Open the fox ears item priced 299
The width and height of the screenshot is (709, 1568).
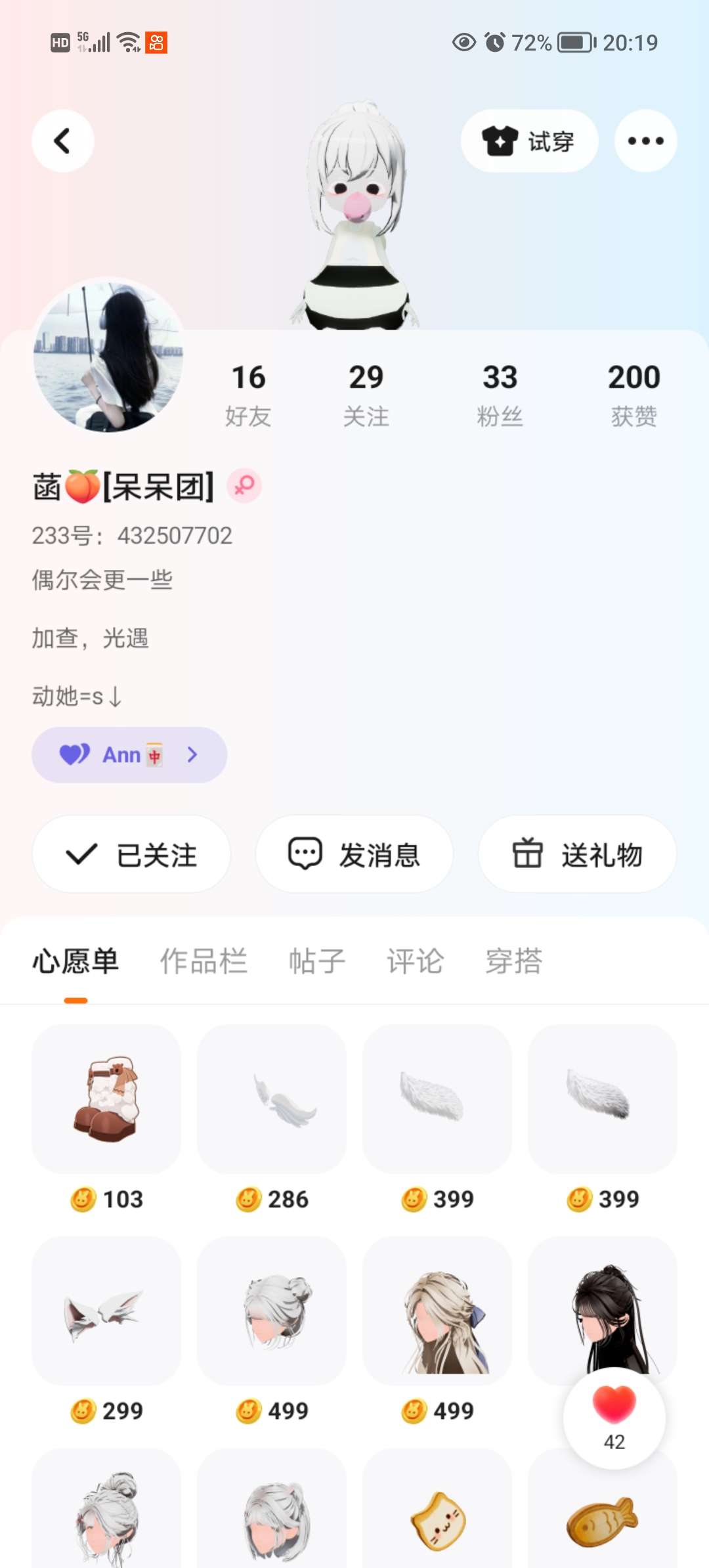point(106,1311)
